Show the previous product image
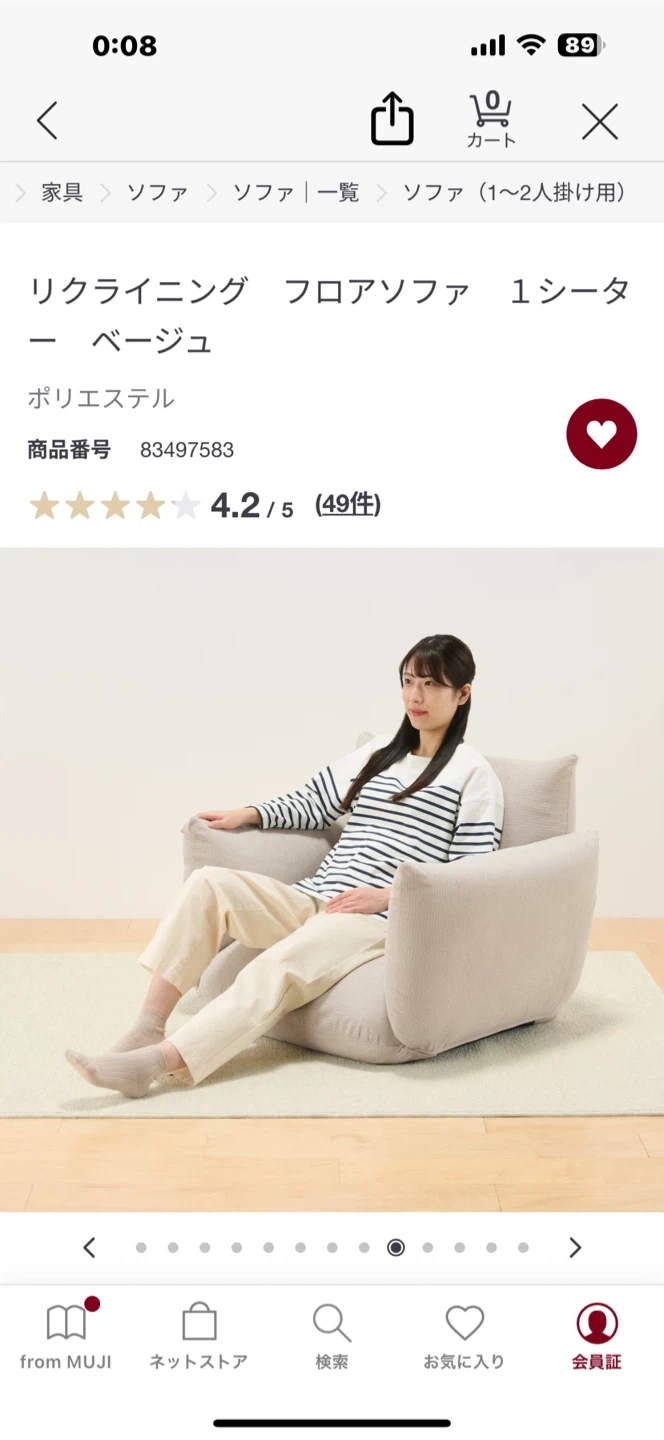 click(x=89, y=1247)
